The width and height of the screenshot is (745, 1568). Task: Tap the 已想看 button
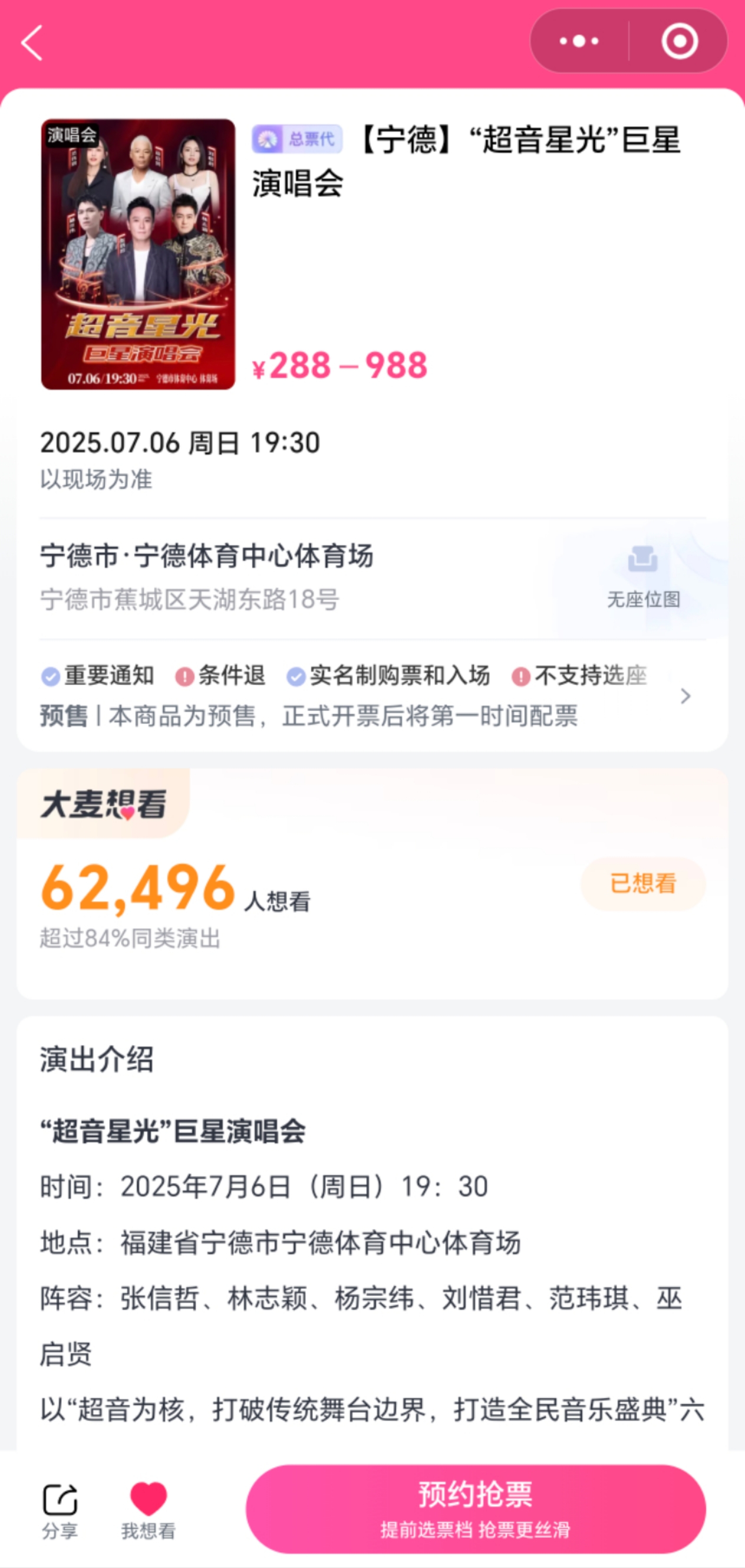point(643,884)
